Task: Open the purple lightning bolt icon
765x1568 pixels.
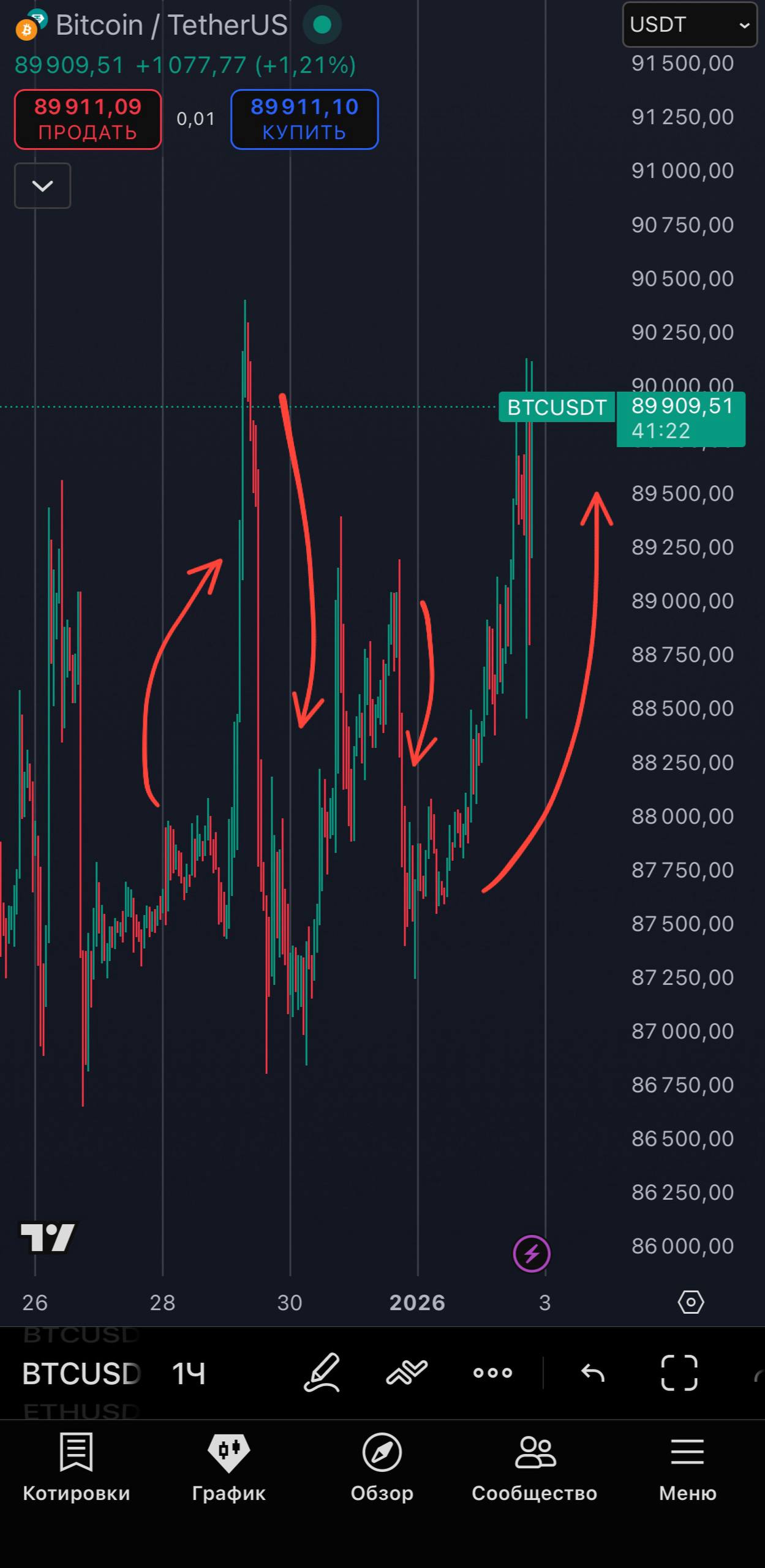Action: click(531, 1253)
